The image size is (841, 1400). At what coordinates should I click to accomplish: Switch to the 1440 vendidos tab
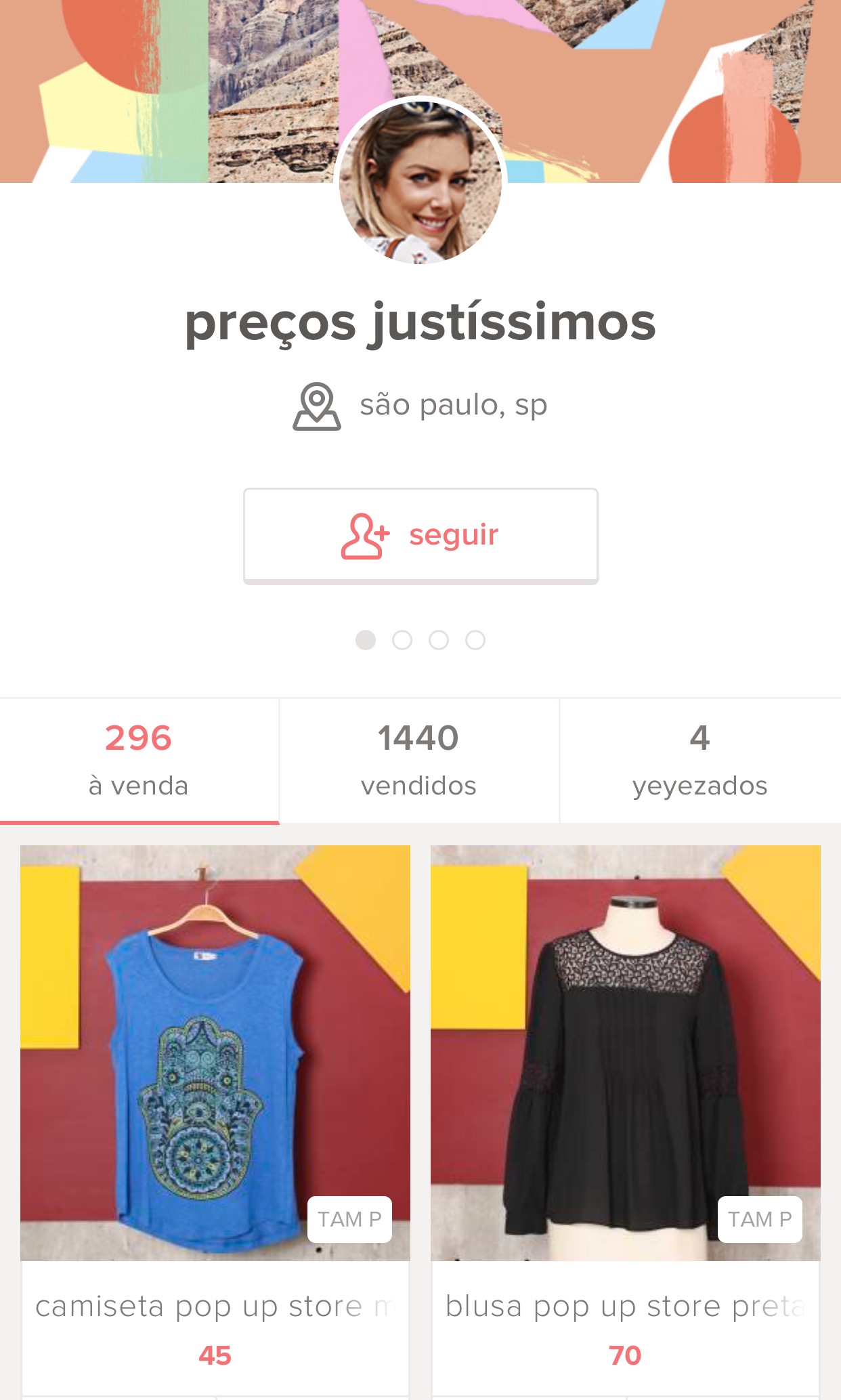pyautogui.click(x=419, y=760)
